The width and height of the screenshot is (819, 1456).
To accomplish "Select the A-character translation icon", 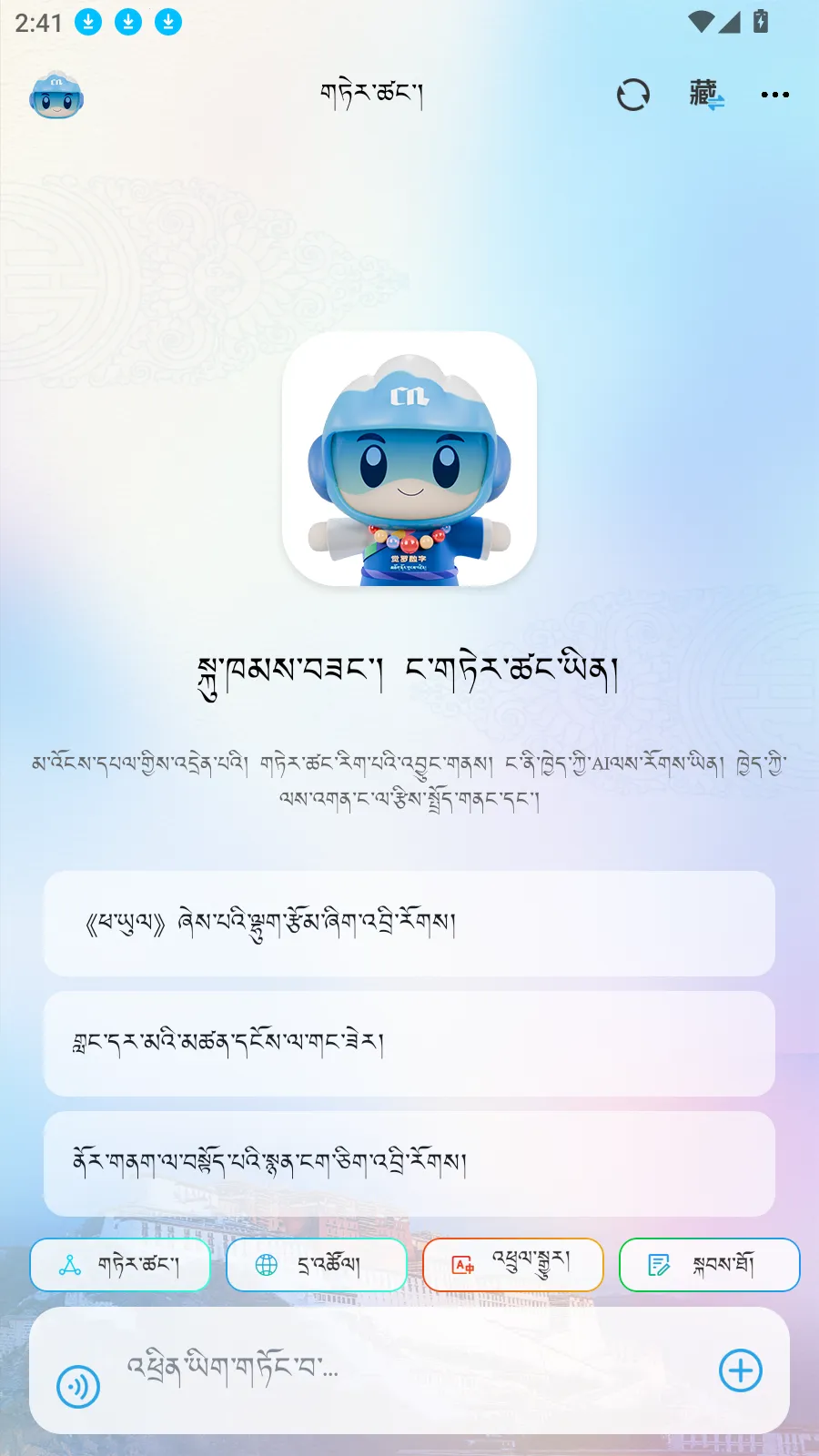I will (x=462, y=1264).
